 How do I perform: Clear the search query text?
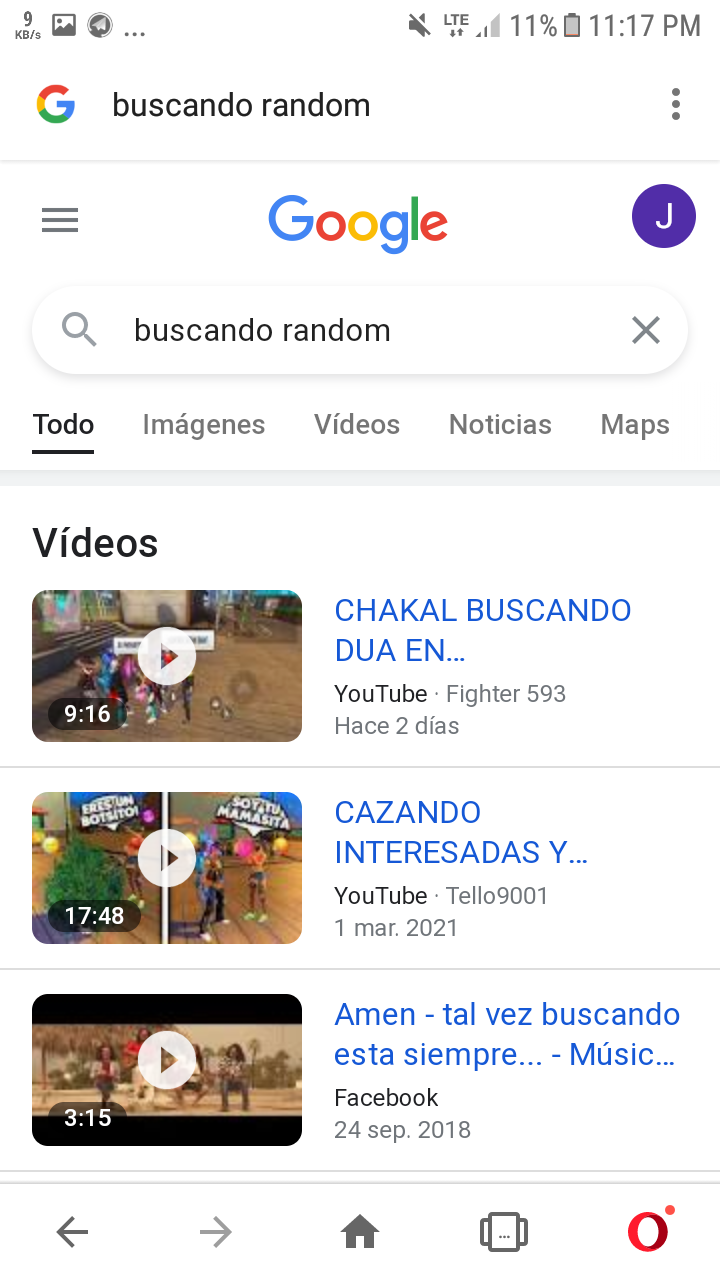[646, 330]
